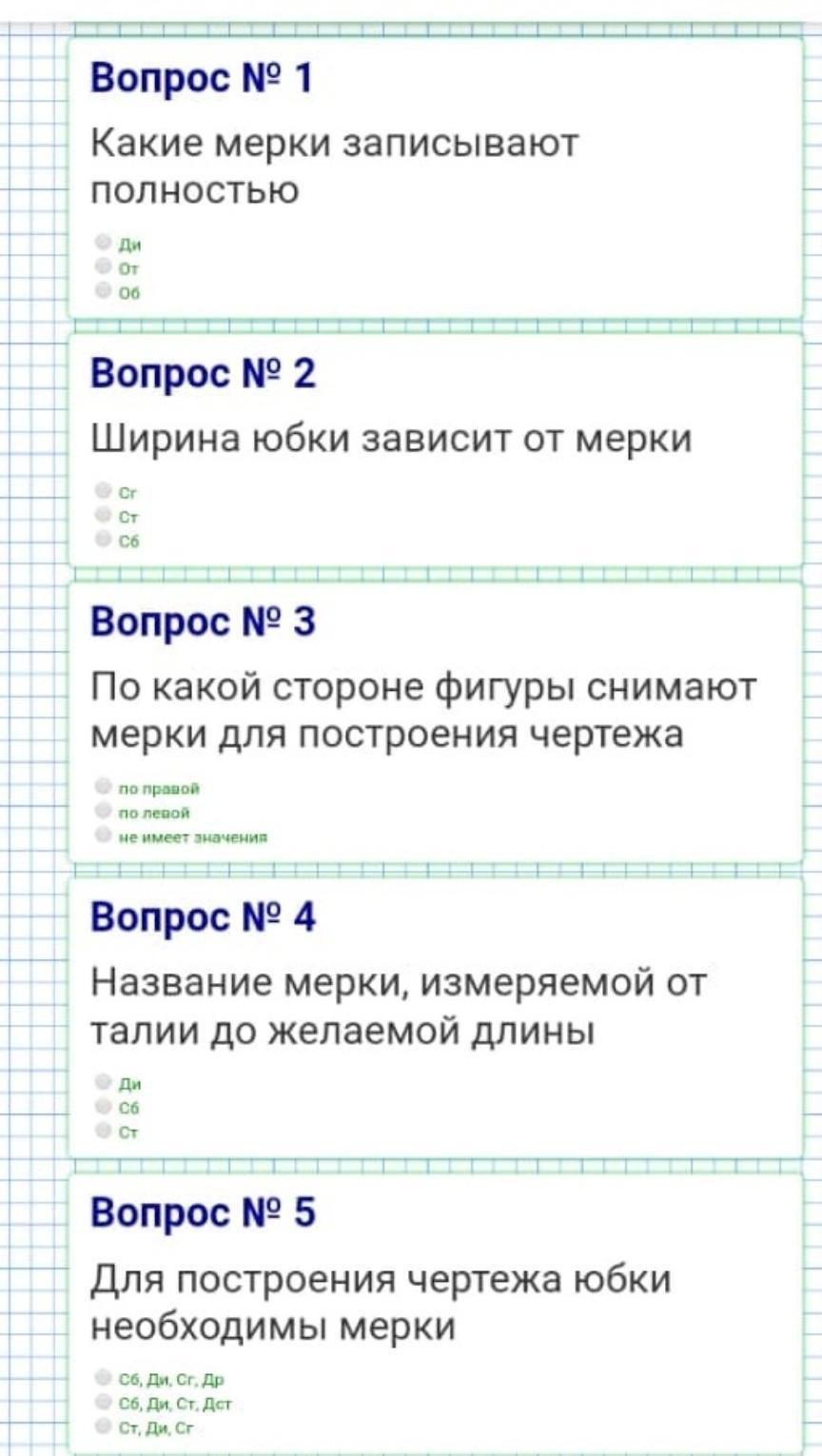Choose Сб in question 4
The height and width of the screenshot is (1456, 822).
[x=104, y=1106]
